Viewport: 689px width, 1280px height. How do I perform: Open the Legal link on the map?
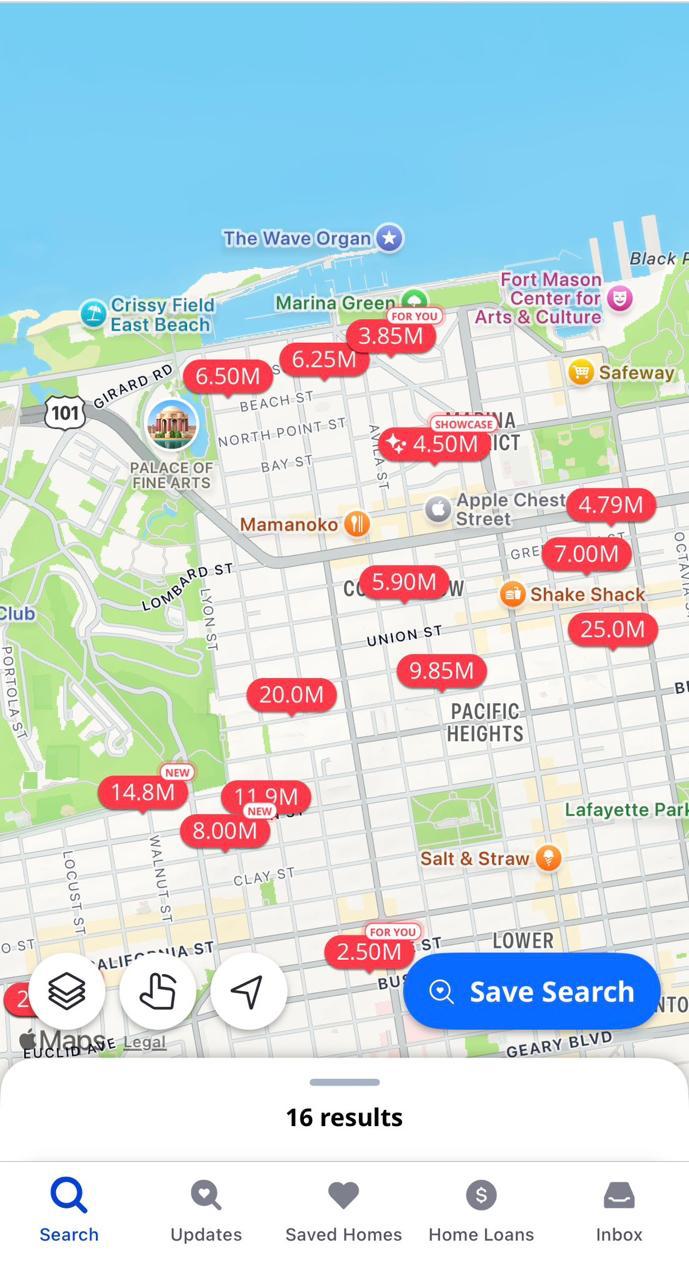pos(144,1042)
